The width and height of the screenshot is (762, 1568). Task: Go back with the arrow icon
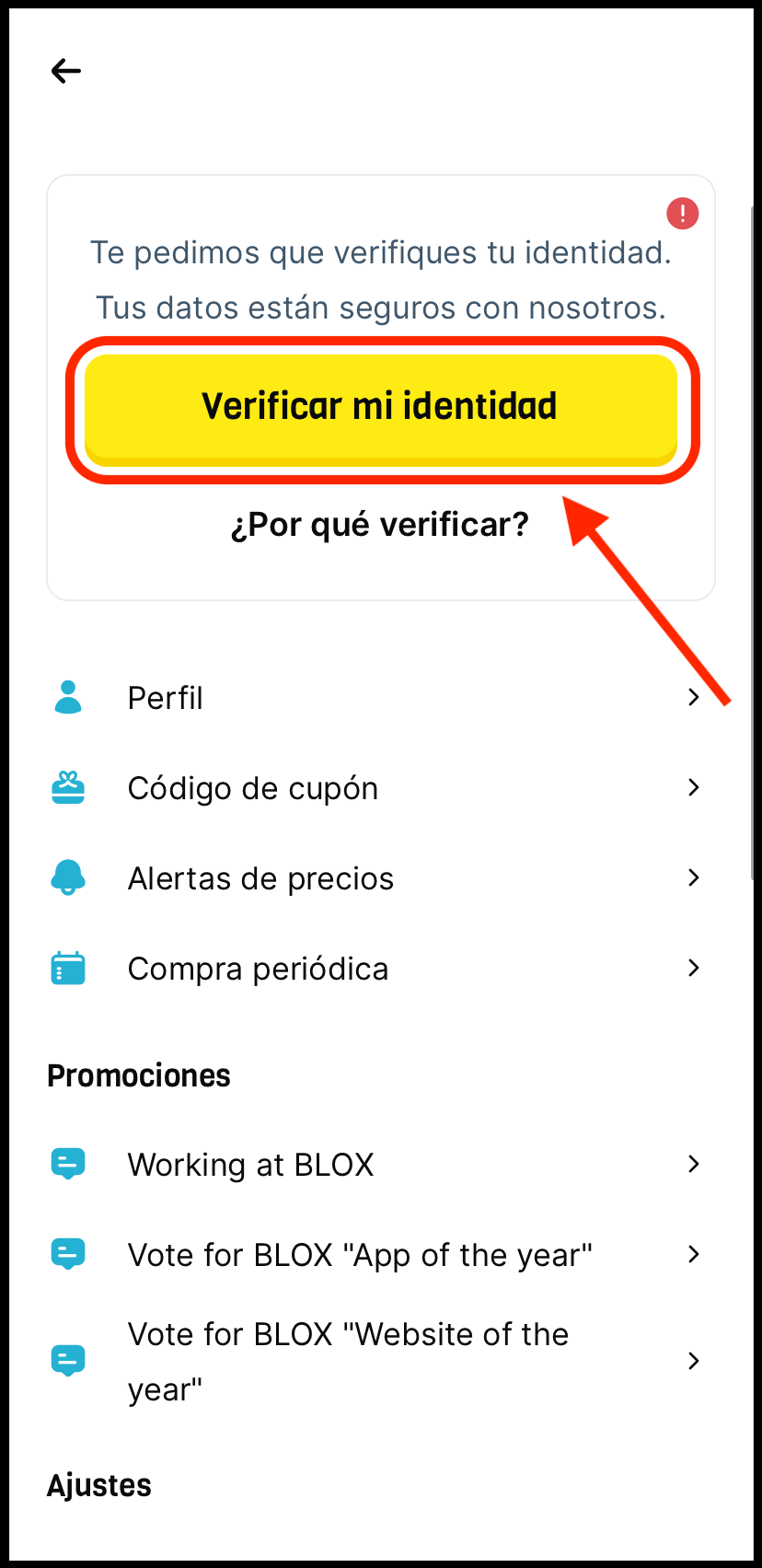click(66, 71)
